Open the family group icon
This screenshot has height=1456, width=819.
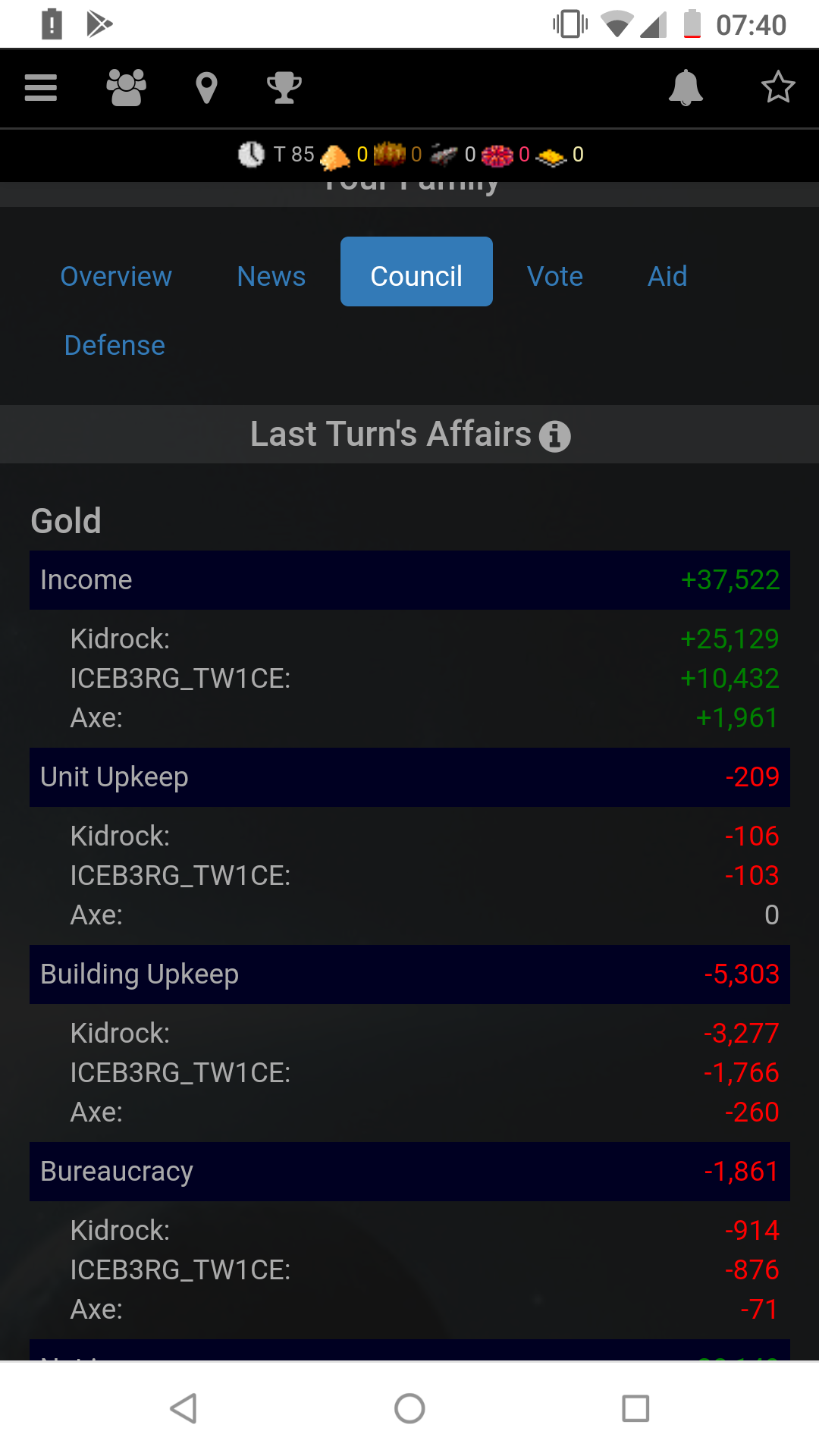click(x=127, y=88)
